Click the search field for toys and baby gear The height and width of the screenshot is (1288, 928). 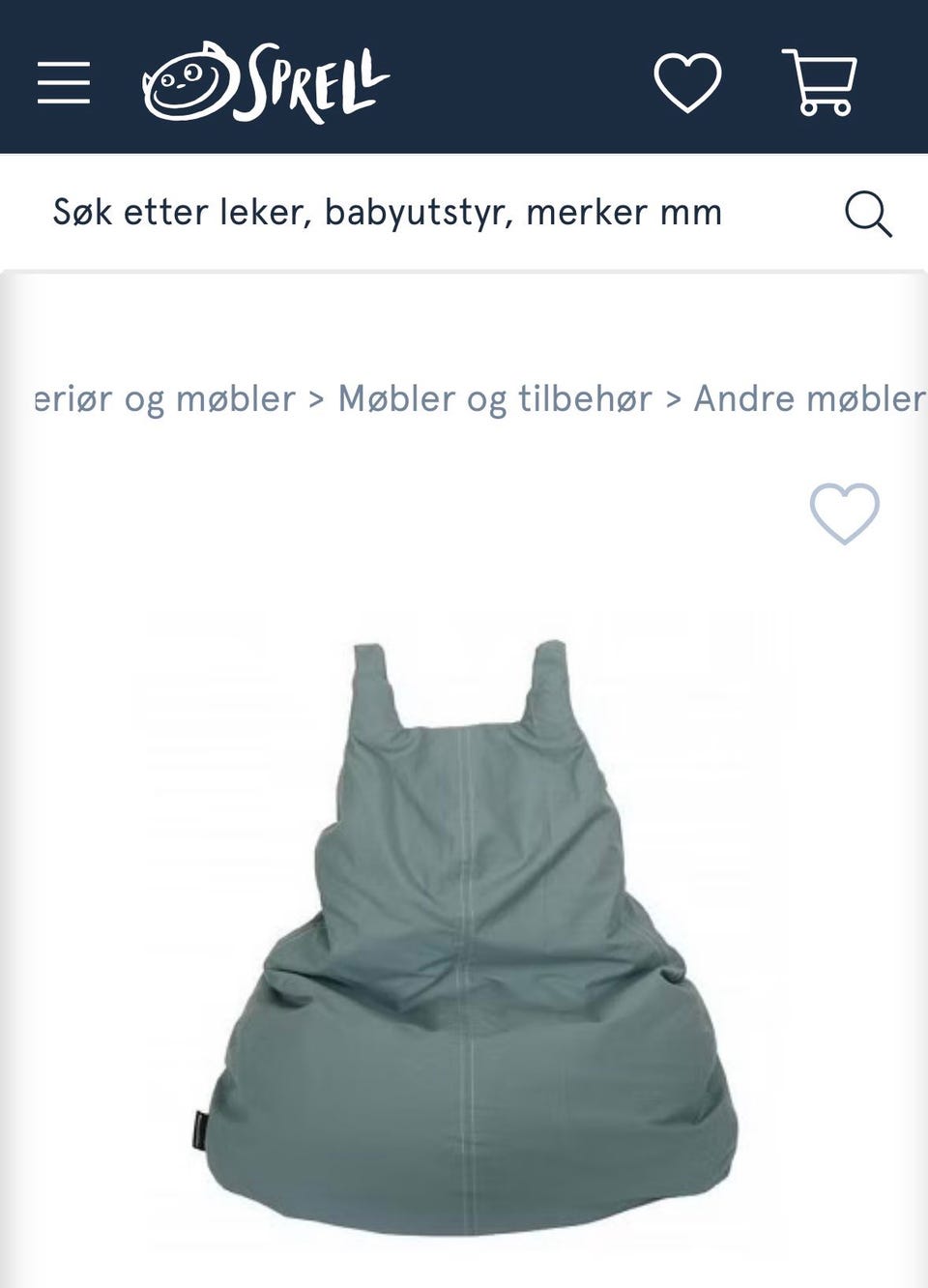pos(387,213)
